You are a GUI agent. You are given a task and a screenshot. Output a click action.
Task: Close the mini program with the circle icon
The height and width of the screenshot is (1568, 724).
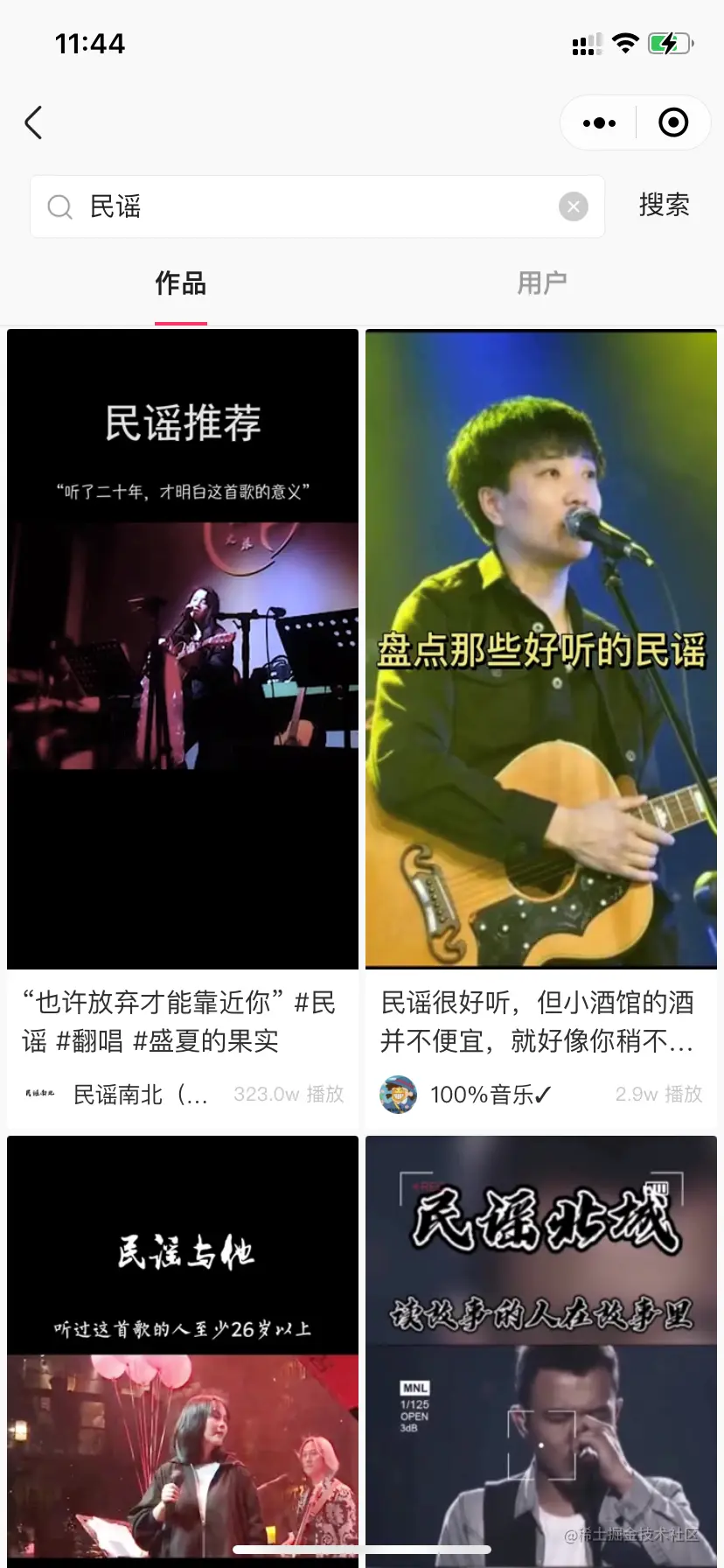pyautogui.click(x=672, y=122)
